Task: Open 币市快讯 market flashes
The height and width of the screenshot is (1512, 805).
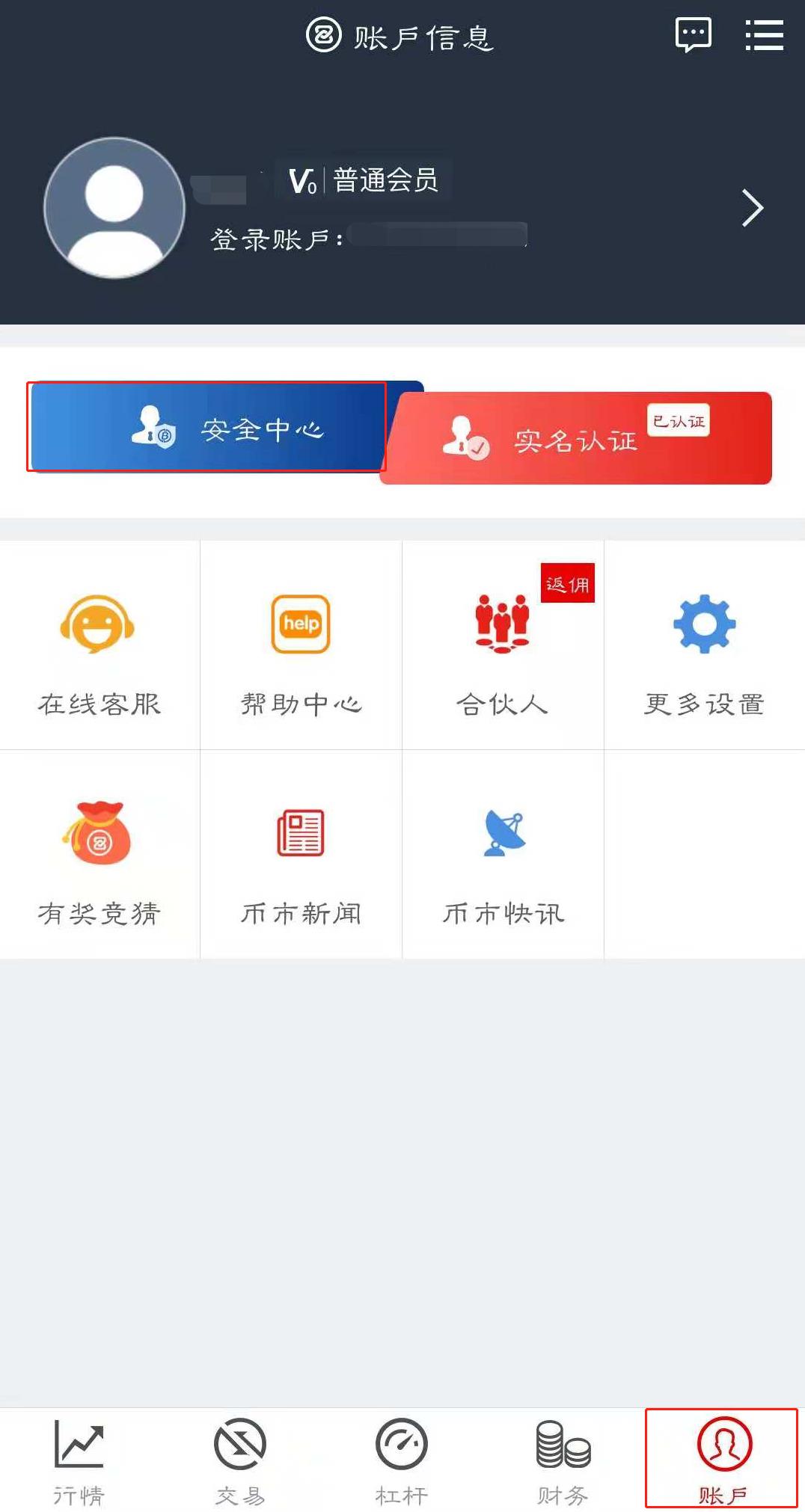Action: (503, 854)
